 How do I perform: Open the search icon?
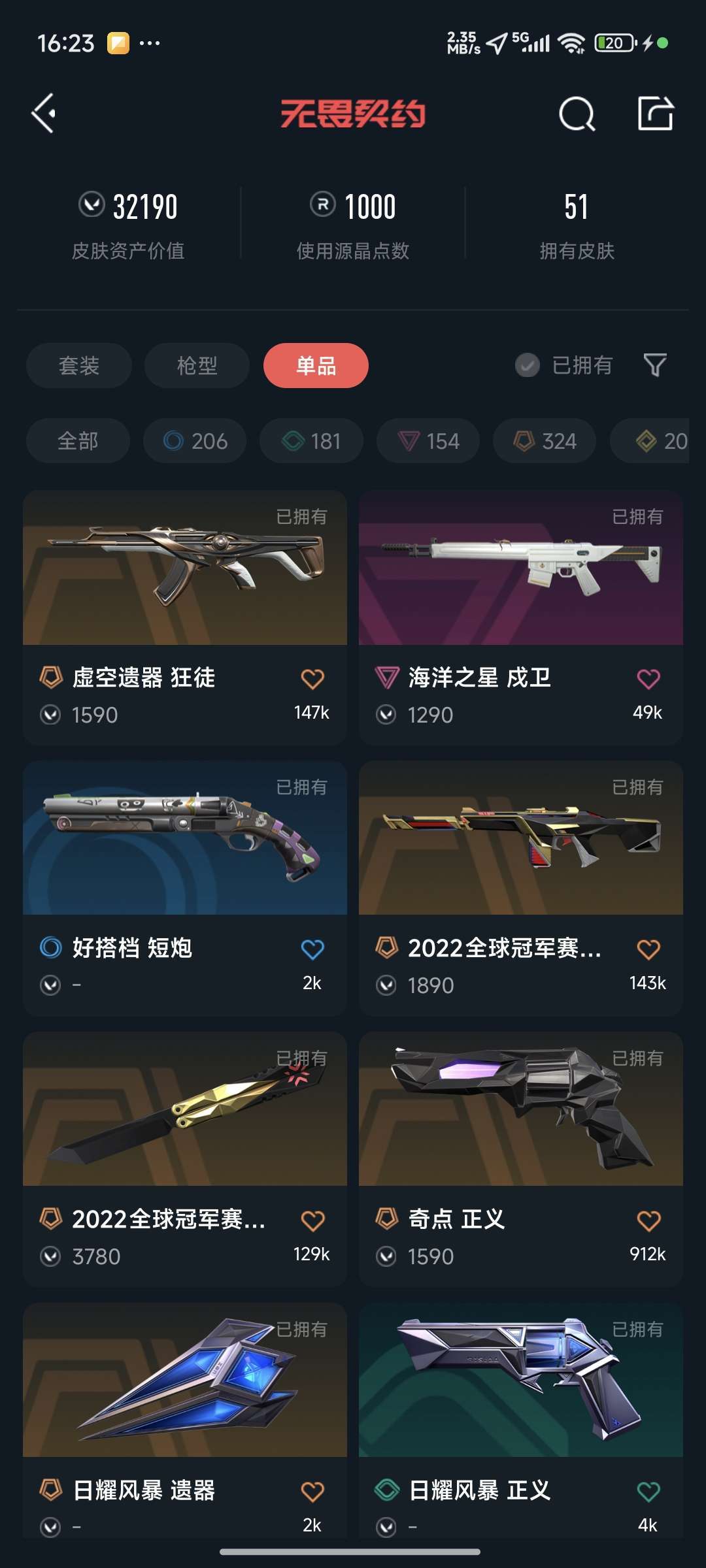[x=577, y=114]
